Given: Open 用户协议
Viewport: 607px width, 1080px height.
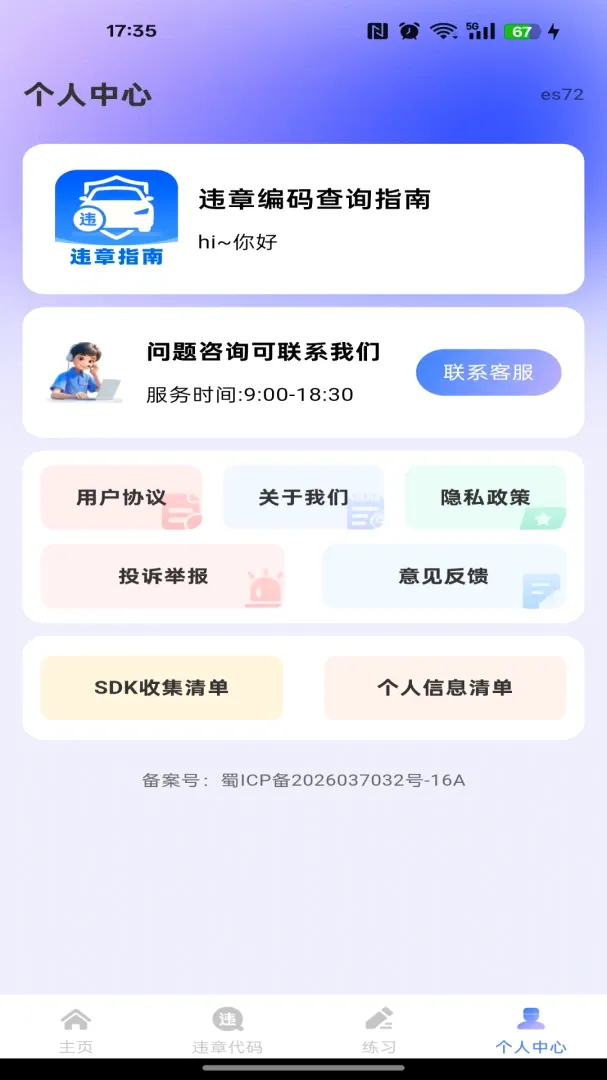Looking at the screenshot, I should click(x=121, y=497).
